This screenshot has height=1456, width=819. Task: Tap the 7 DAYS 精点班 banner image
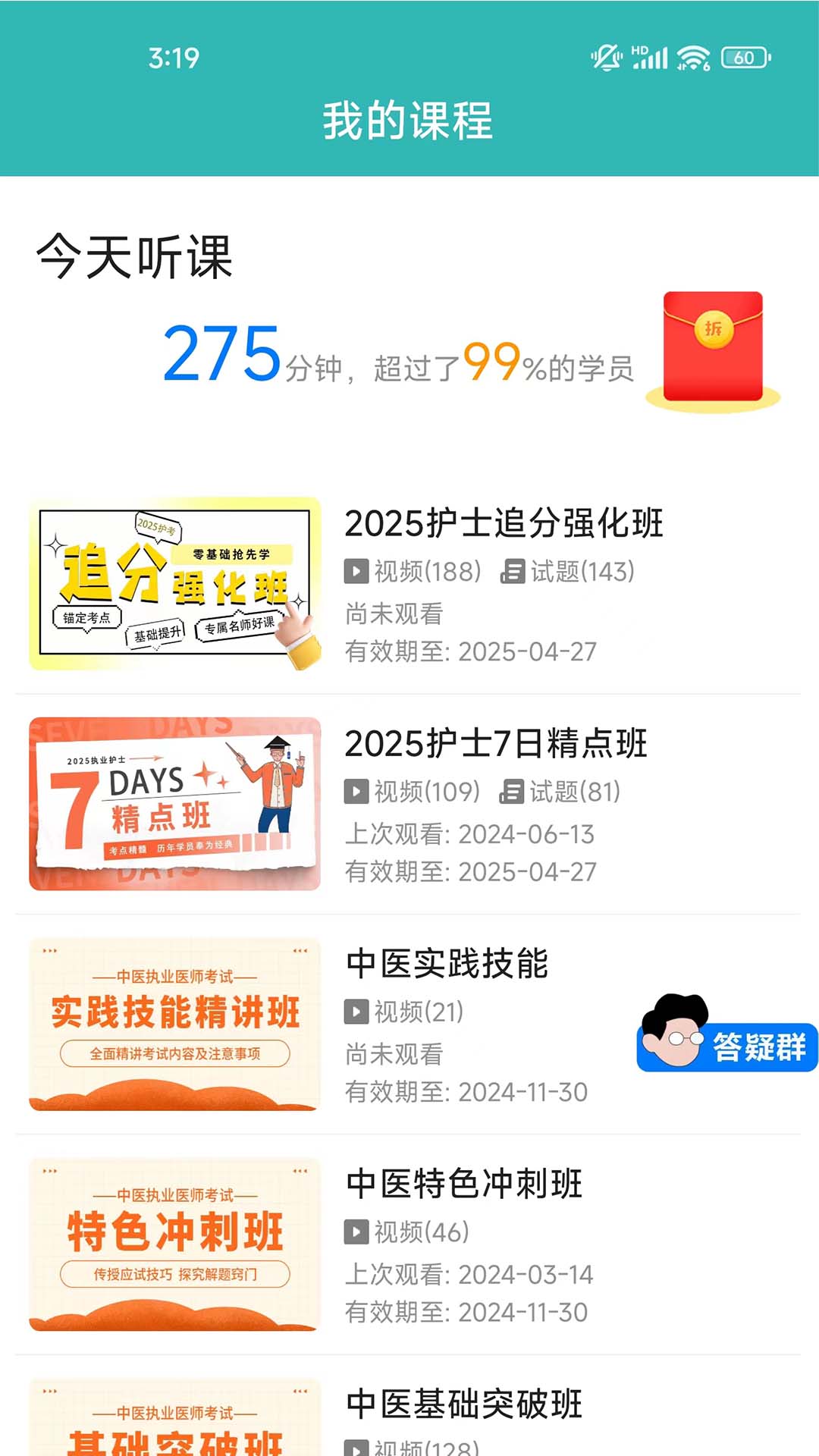(x=176, y=804)
